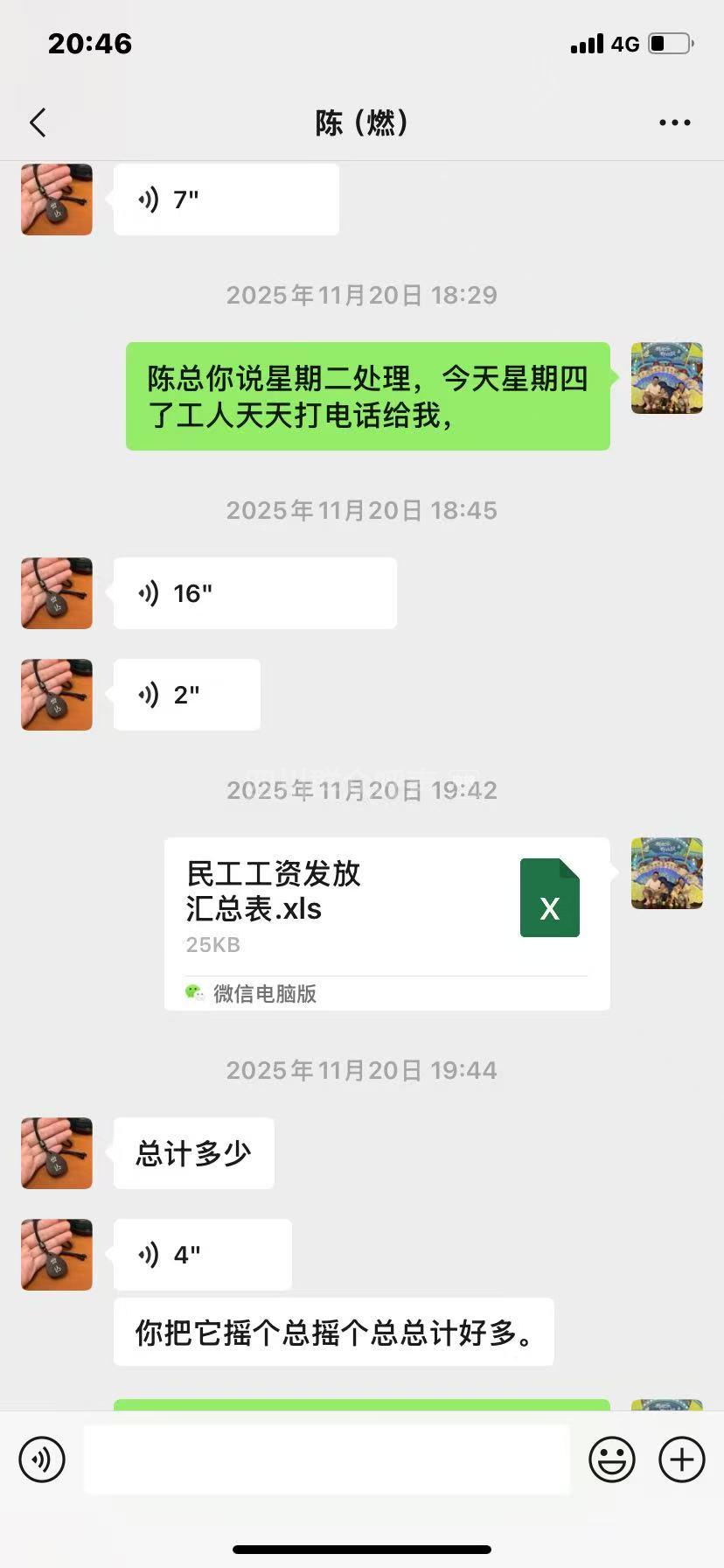The image size is (724, 1568).
Task: Play the 7-second voice message
Action: pyautogui.click(x=226, y=199)
